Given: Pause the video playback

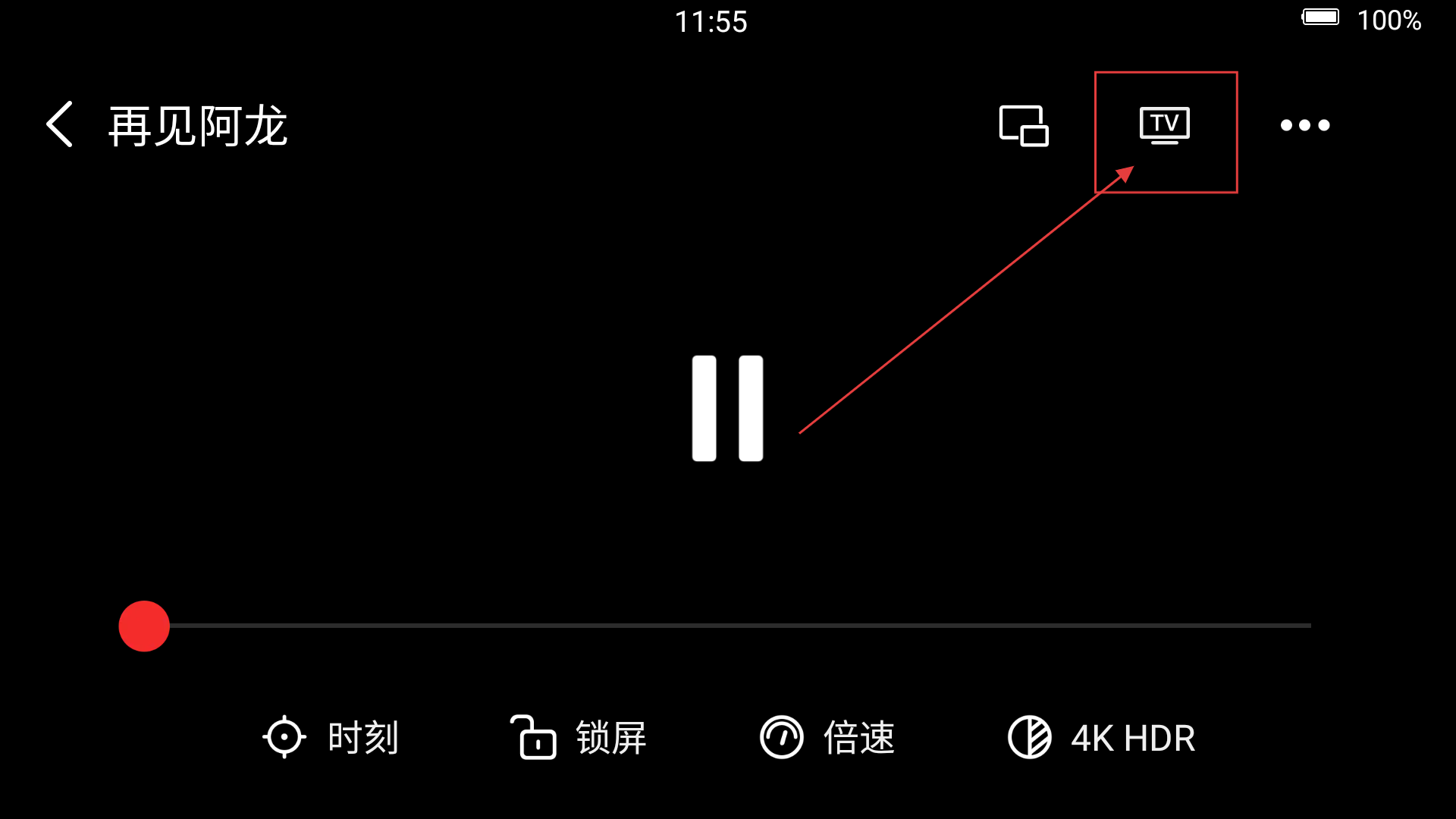Looking at the screenshot, I should (727, 408).
